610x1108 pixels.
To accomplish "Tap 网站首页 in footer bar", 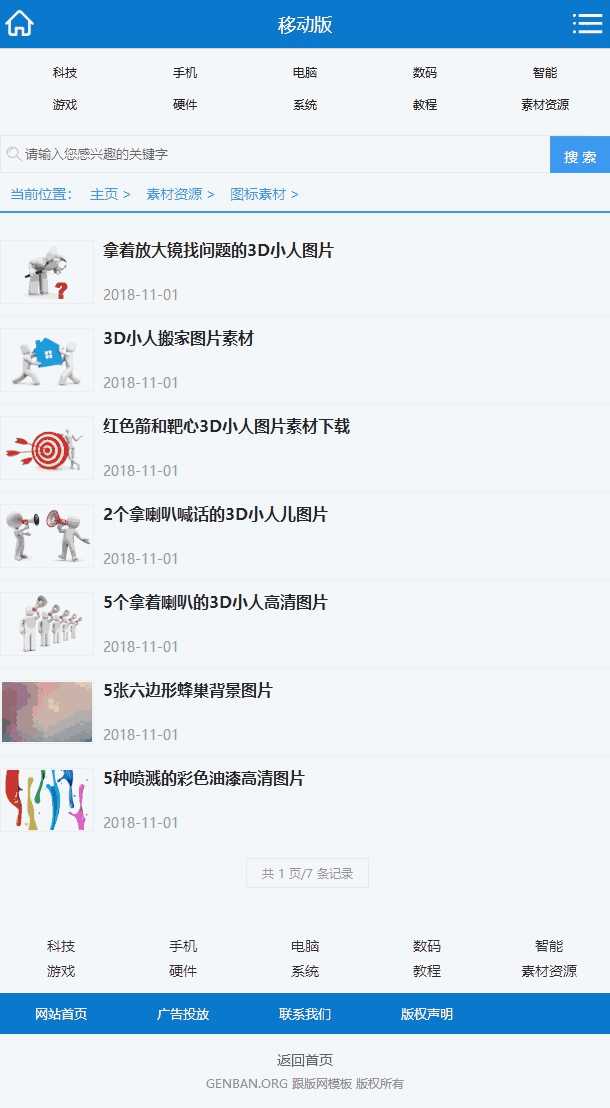I will coord(61,1014).
